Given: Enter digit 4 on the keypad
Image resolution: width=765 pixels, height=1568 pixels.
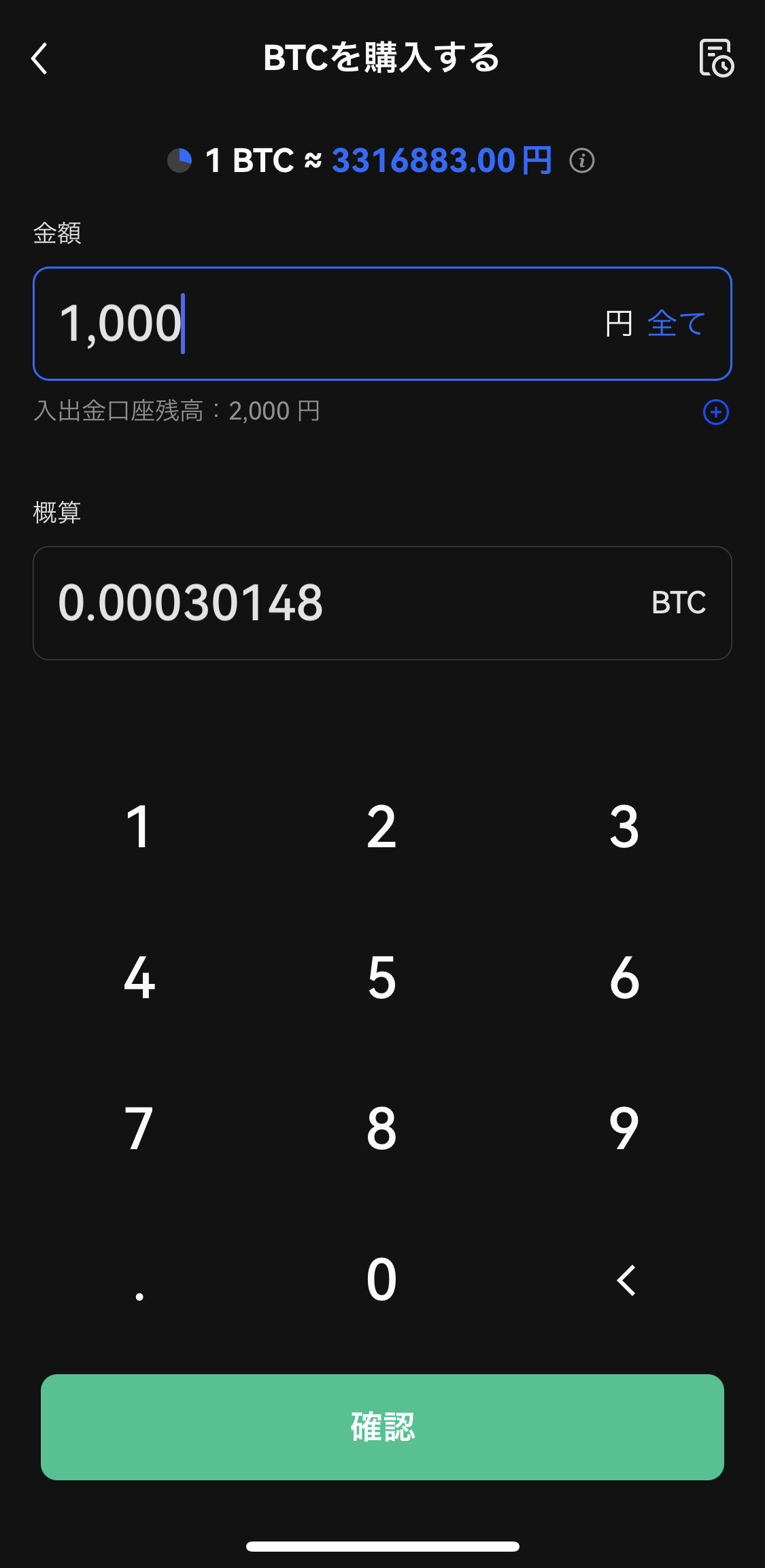Looking at the screenshot, I should 139,978.
